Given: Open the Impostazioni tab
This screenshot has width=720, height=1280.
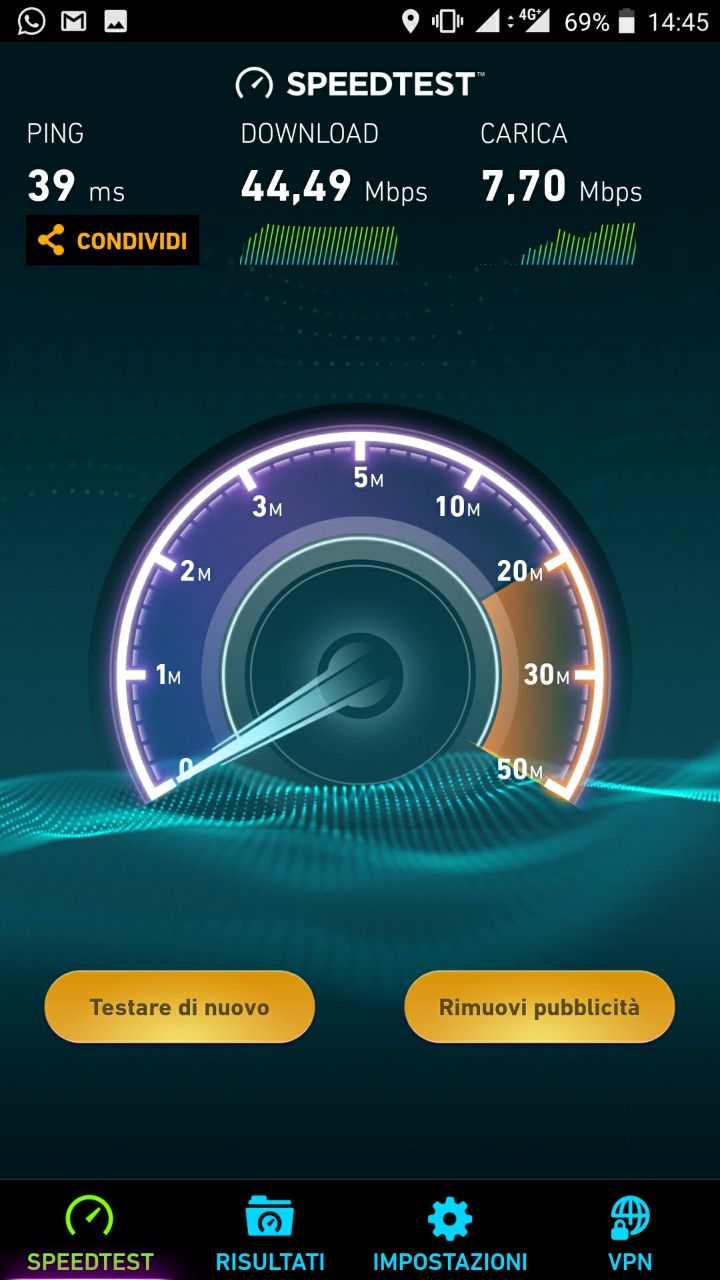Looking at the screenshot, I should pyautogui.click(x=450, y=1233).
